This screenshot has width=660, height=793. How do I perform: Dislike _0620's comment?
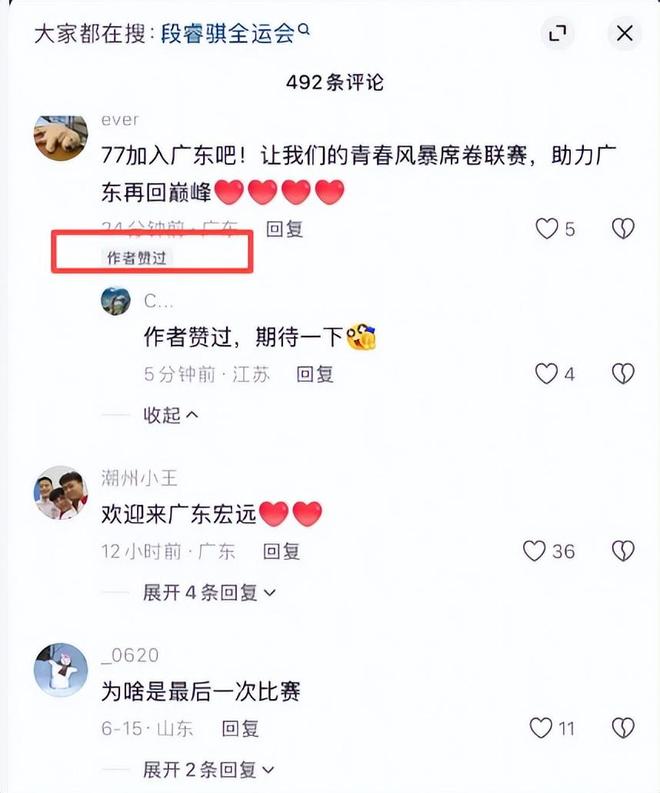click(x=623, y=728)
